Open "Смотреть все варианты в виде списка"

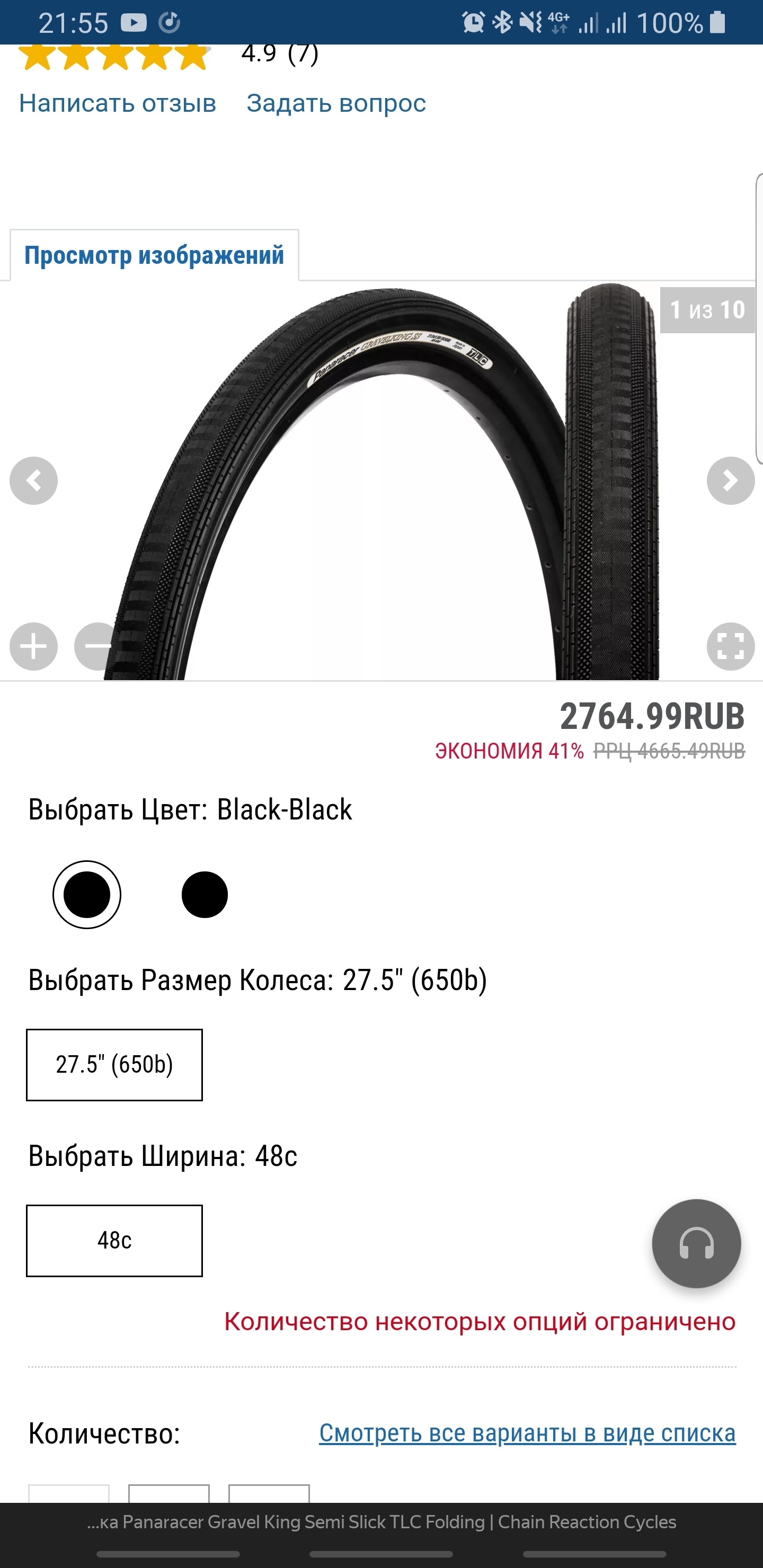tap(527, 1433)
